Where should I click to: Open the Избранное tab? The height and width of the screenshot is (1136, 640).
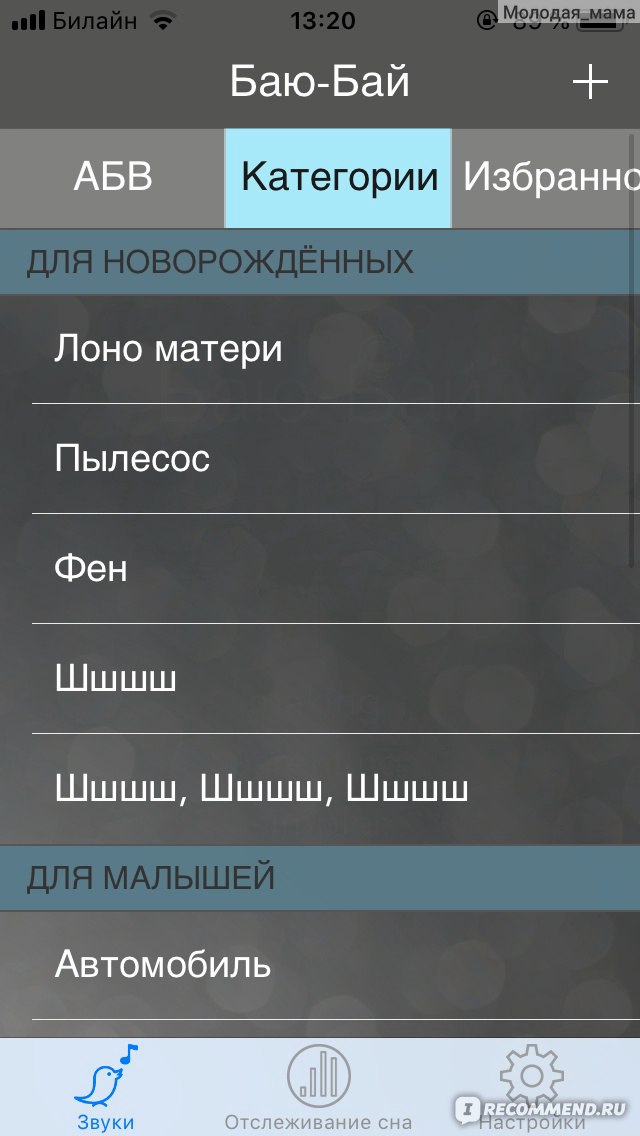click(x=547, y=178)
